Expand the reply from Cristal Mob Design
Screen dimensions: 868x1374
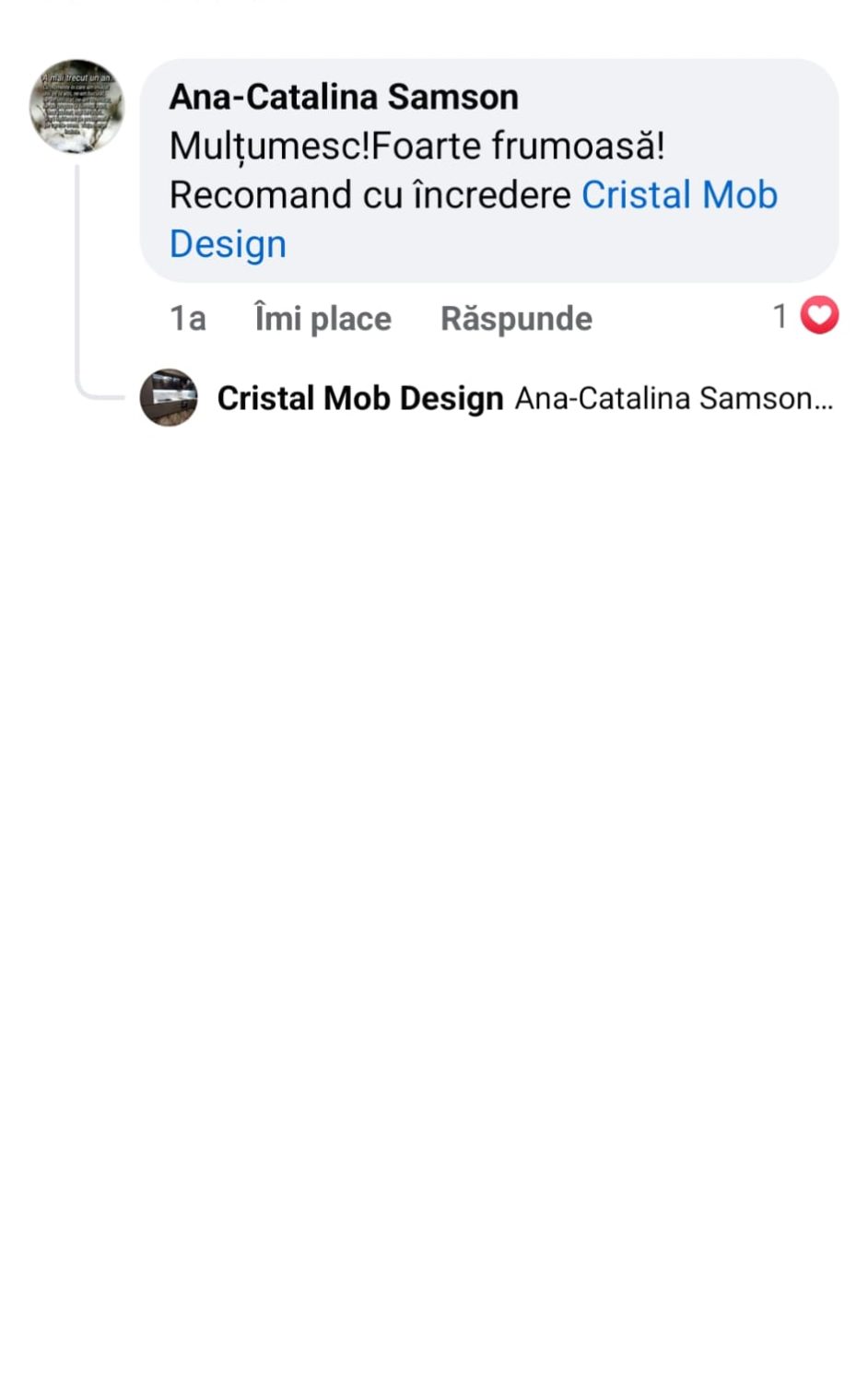tap(524, 399)
